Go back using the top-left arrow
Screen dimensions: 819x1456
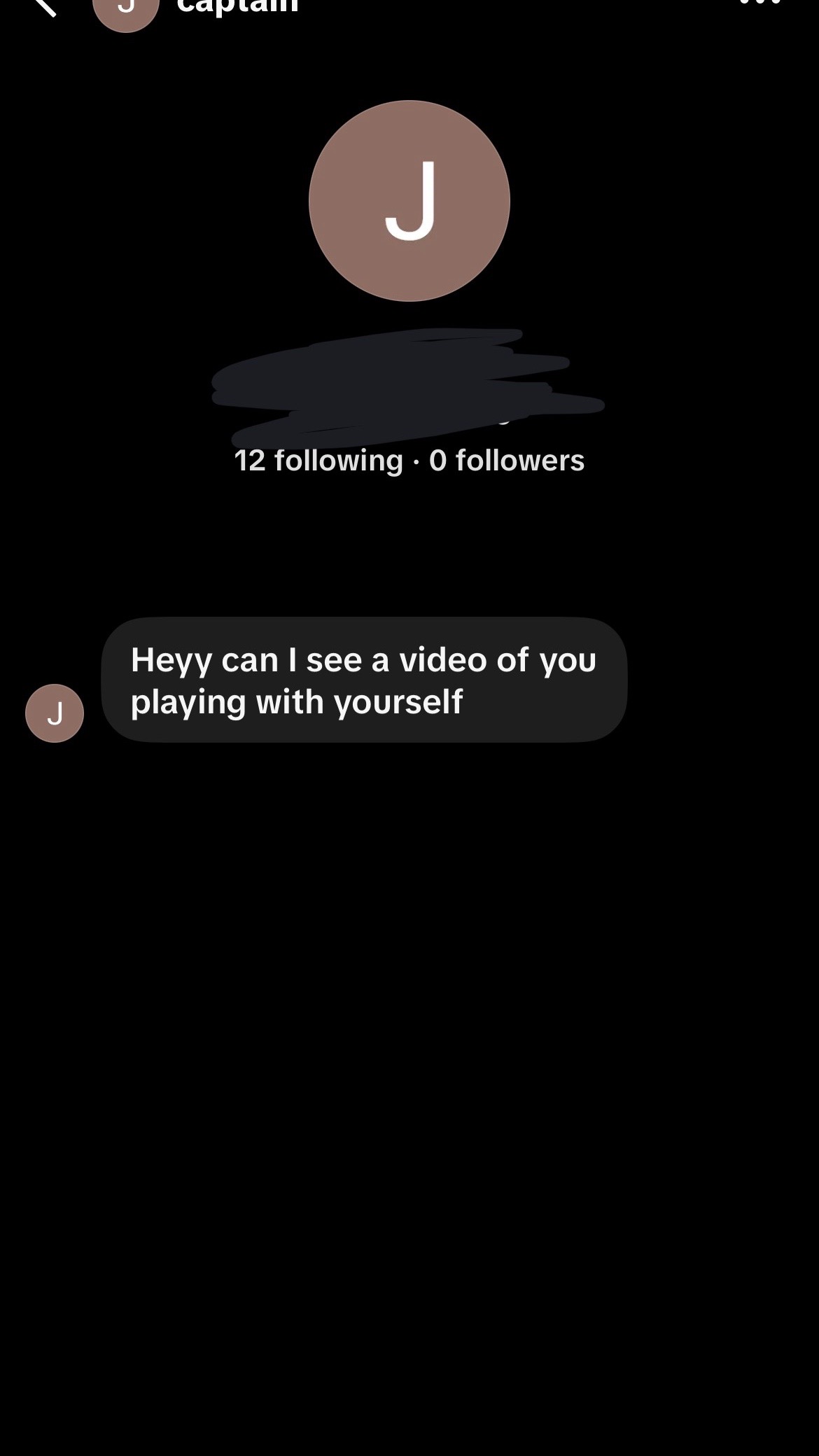43,6
